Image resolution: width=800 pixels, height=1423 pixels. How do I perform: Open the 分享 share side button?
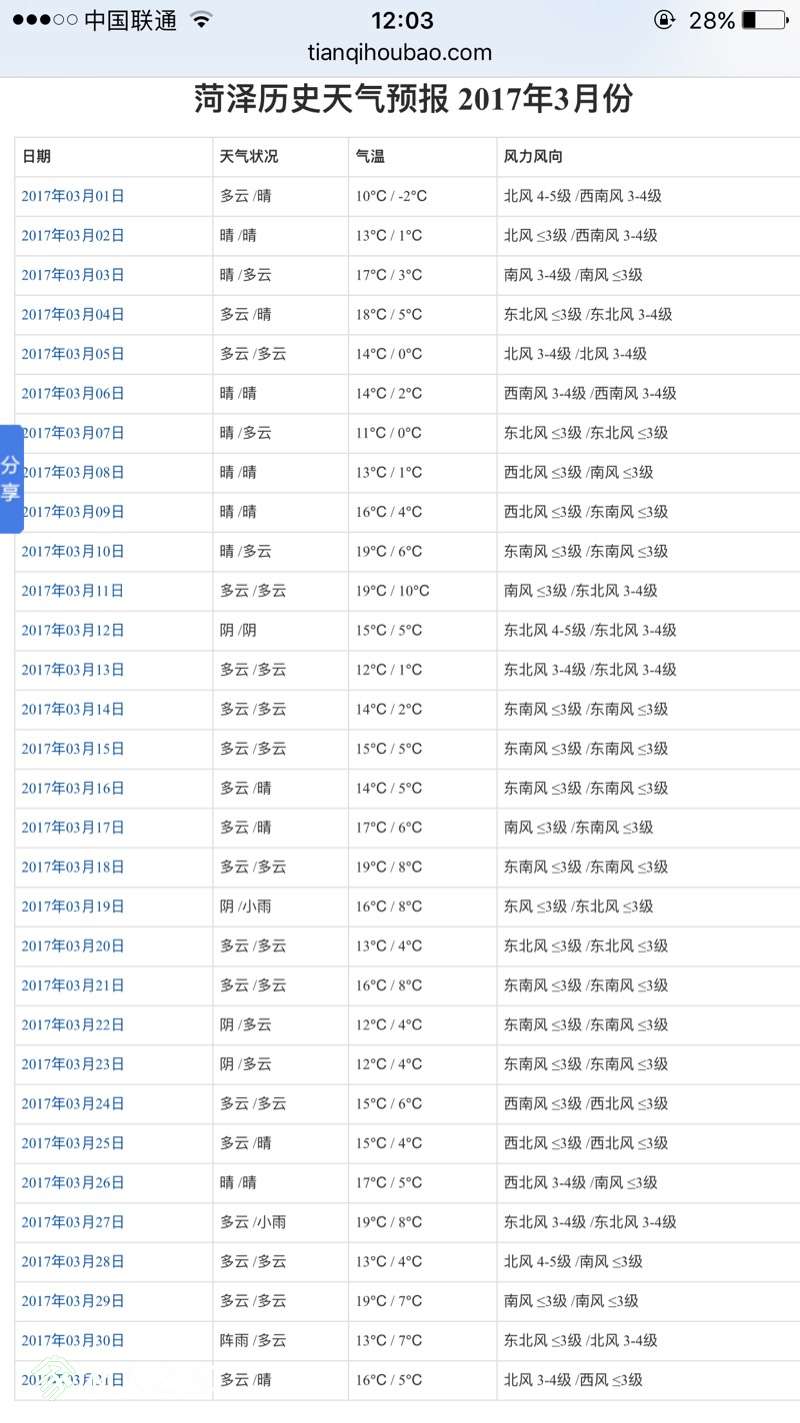(11, 478)
